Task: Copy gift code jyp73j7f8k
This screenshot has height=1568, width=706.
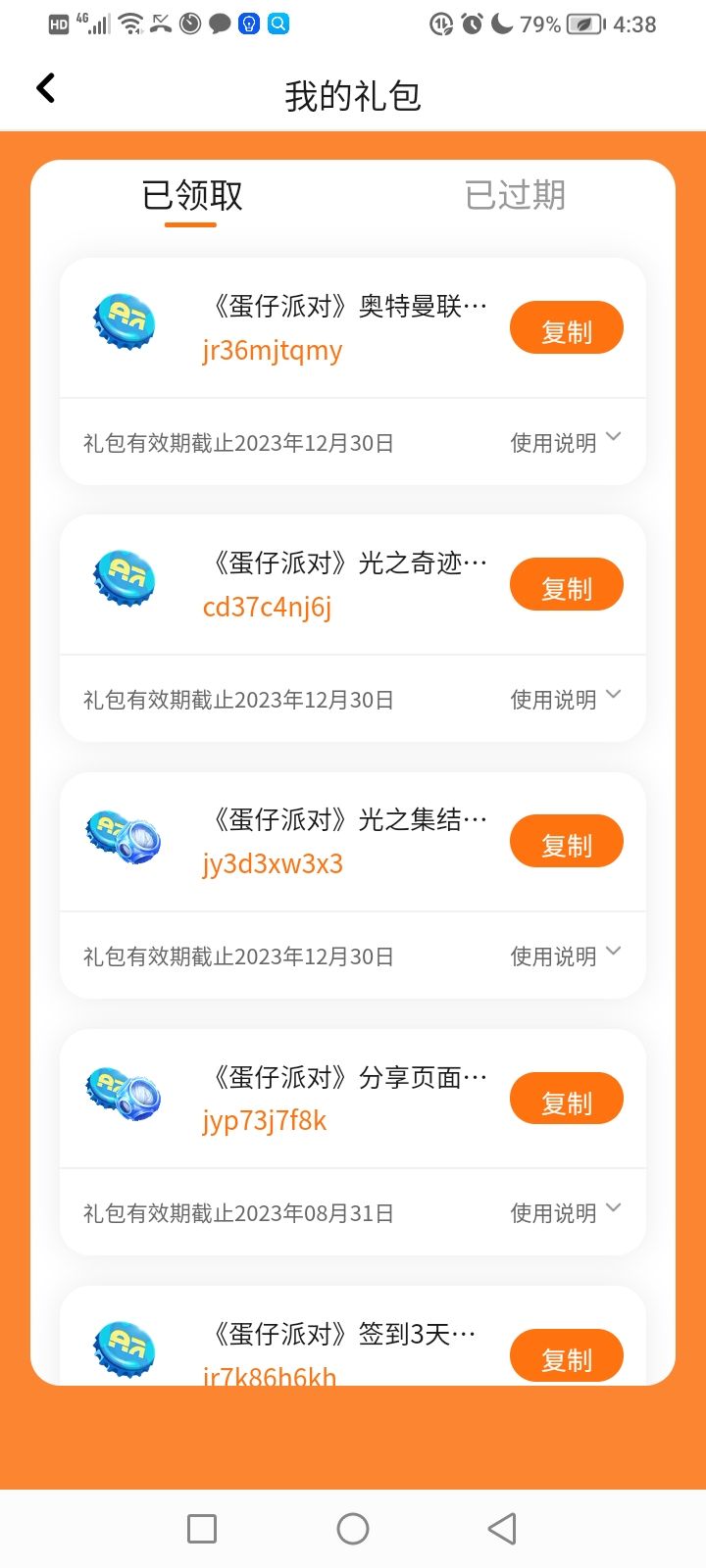Action: click(x=566, y=1100)
